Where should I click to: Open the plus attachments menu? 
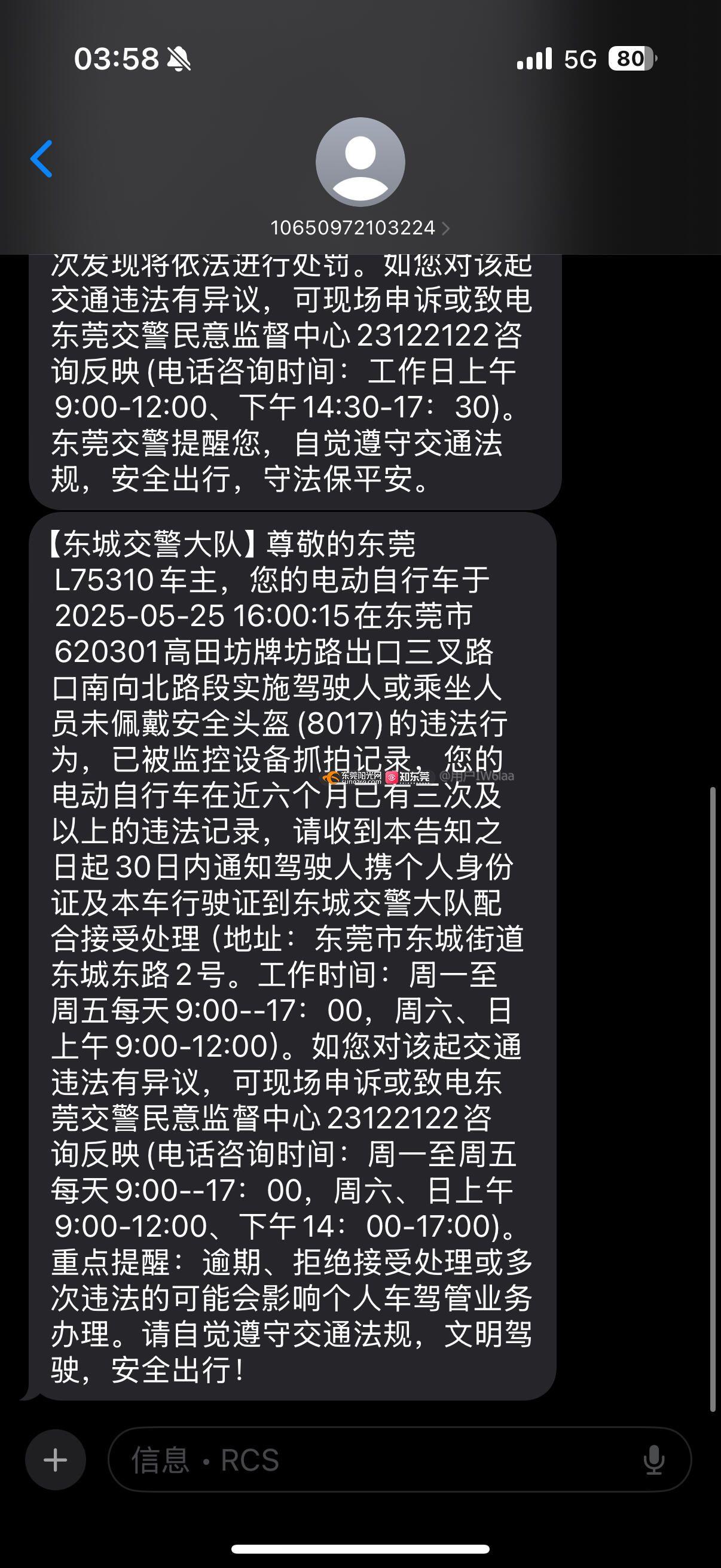(56, 1460)
